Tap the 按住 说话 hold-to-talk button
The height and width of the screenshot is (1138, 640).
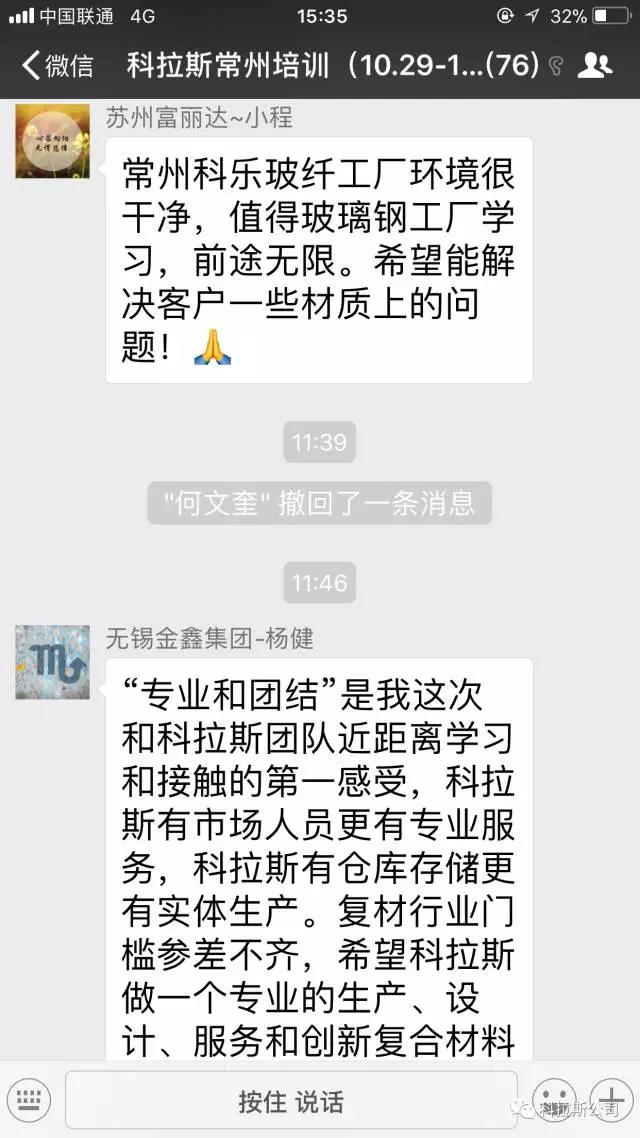click(291, 1101)
